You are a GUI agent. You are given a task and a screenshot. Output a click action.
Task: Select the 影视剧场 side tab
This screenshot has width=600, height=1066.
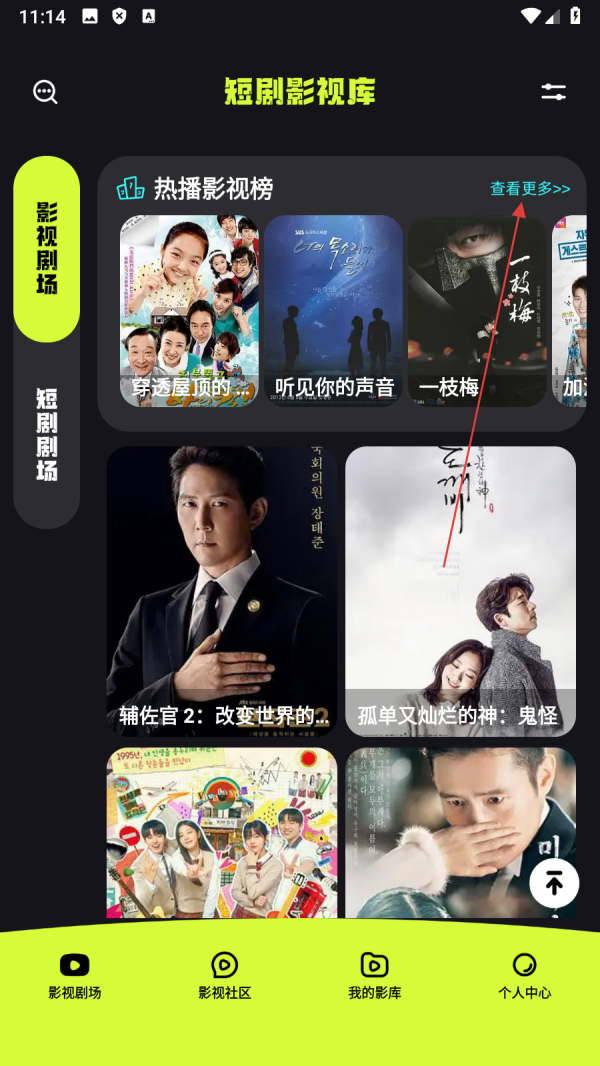pos(47,248)
